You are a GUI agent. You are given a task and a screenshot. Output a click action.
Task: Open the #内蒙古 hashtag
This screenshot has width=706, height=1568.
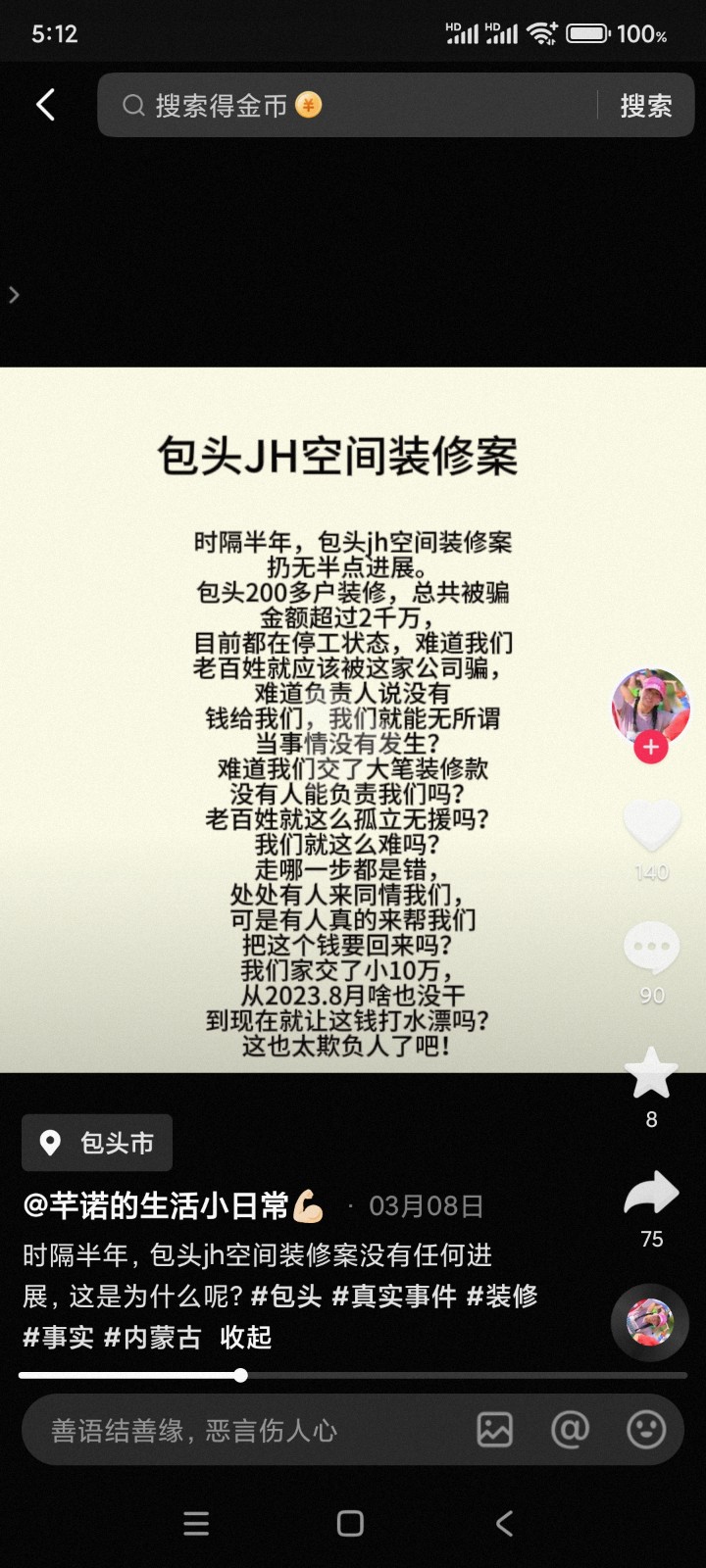(x=152, y=1338)
